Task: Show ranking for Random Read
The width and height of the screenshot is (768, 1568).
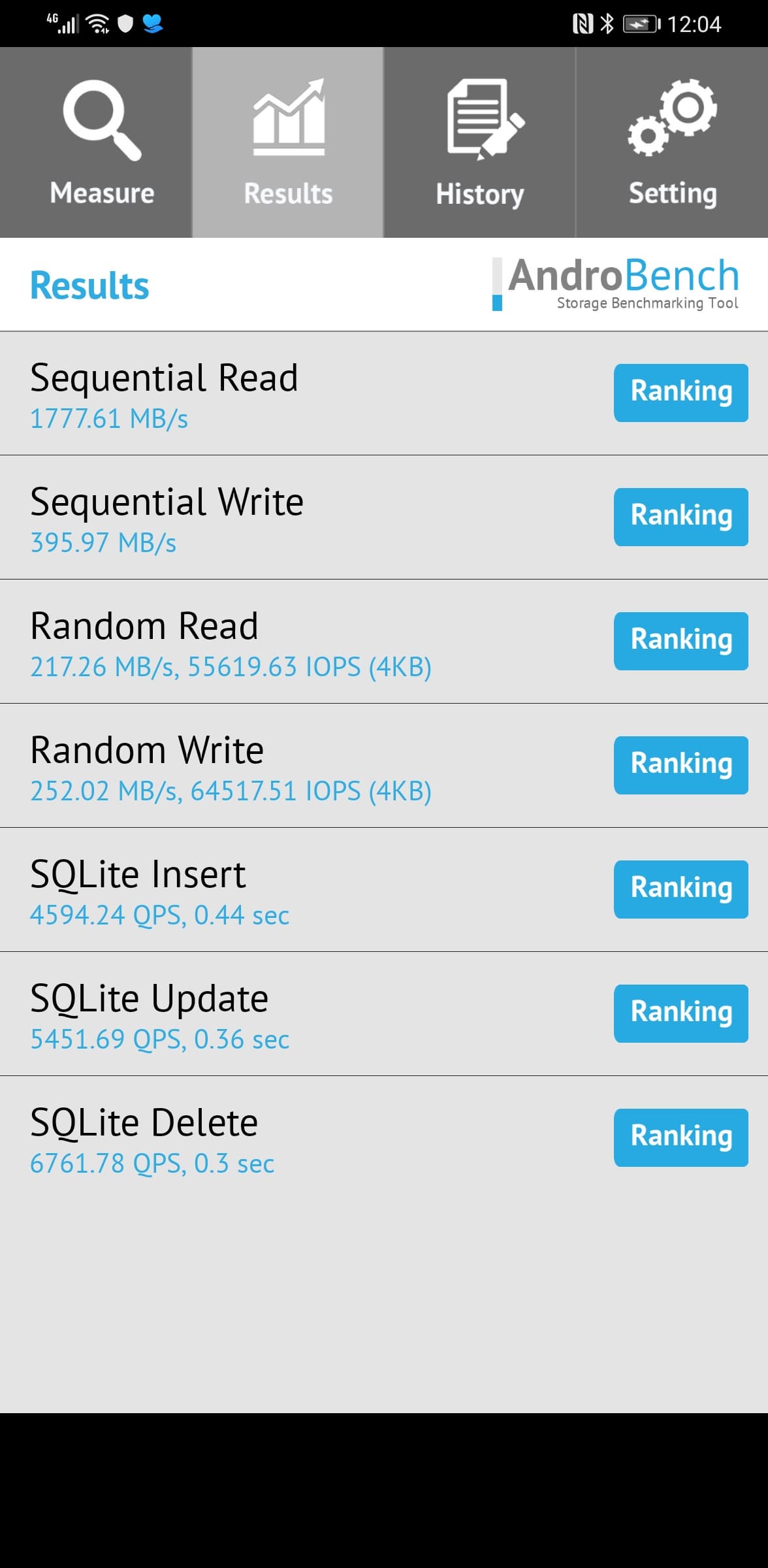Action: point(680,641)
